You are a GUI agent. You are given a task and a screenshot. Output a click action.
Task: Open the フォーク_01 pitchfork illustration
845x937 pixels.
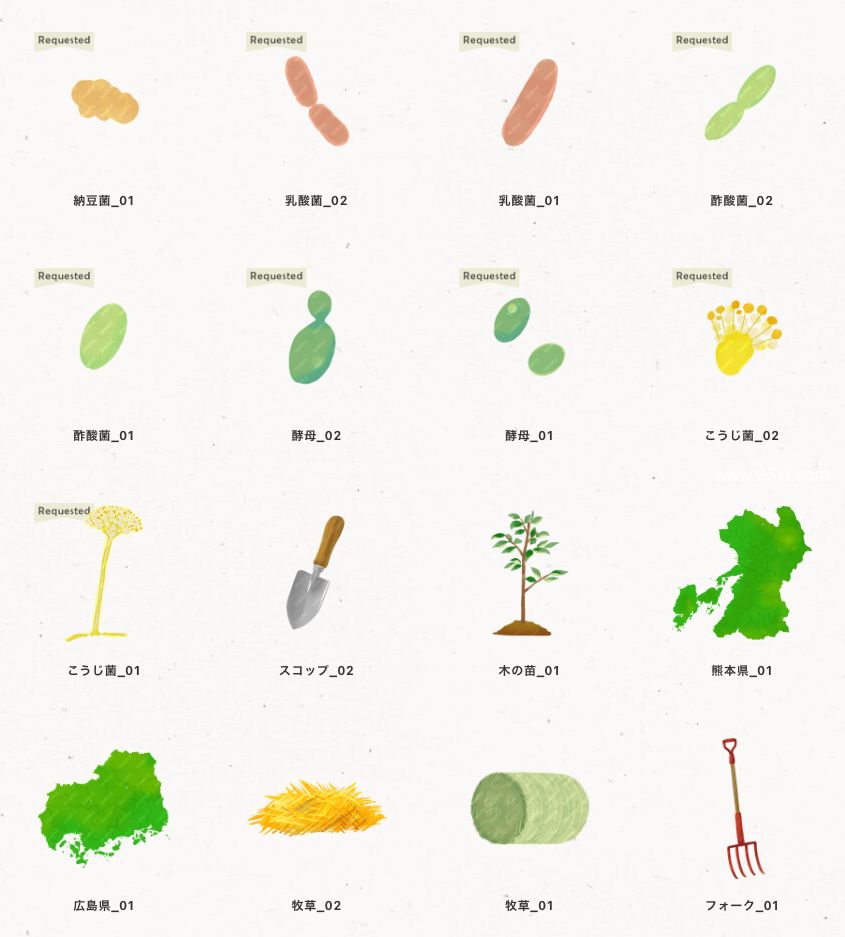(x=741, y=808)
